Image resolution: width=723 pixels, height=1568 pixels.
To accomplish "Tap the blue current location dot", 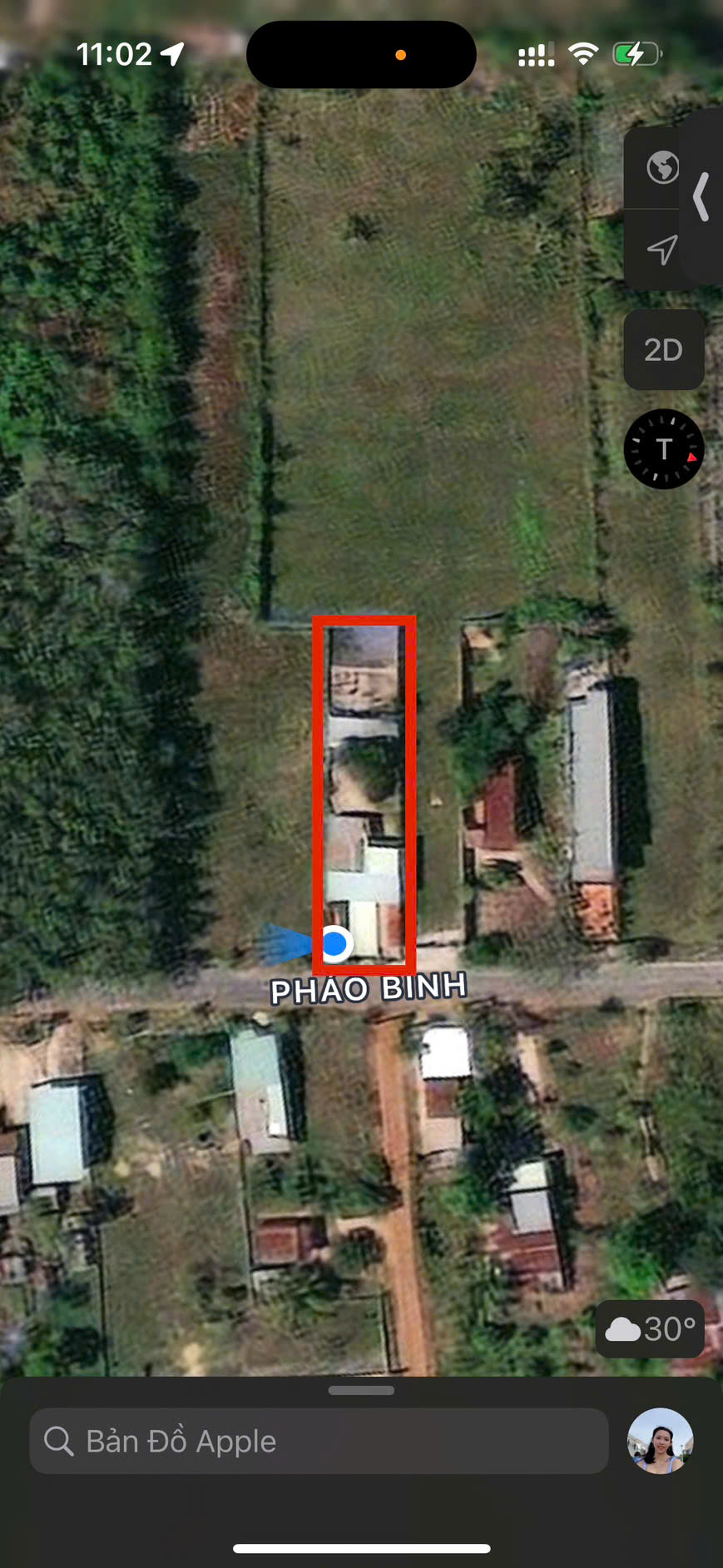I will click(335, 943).
